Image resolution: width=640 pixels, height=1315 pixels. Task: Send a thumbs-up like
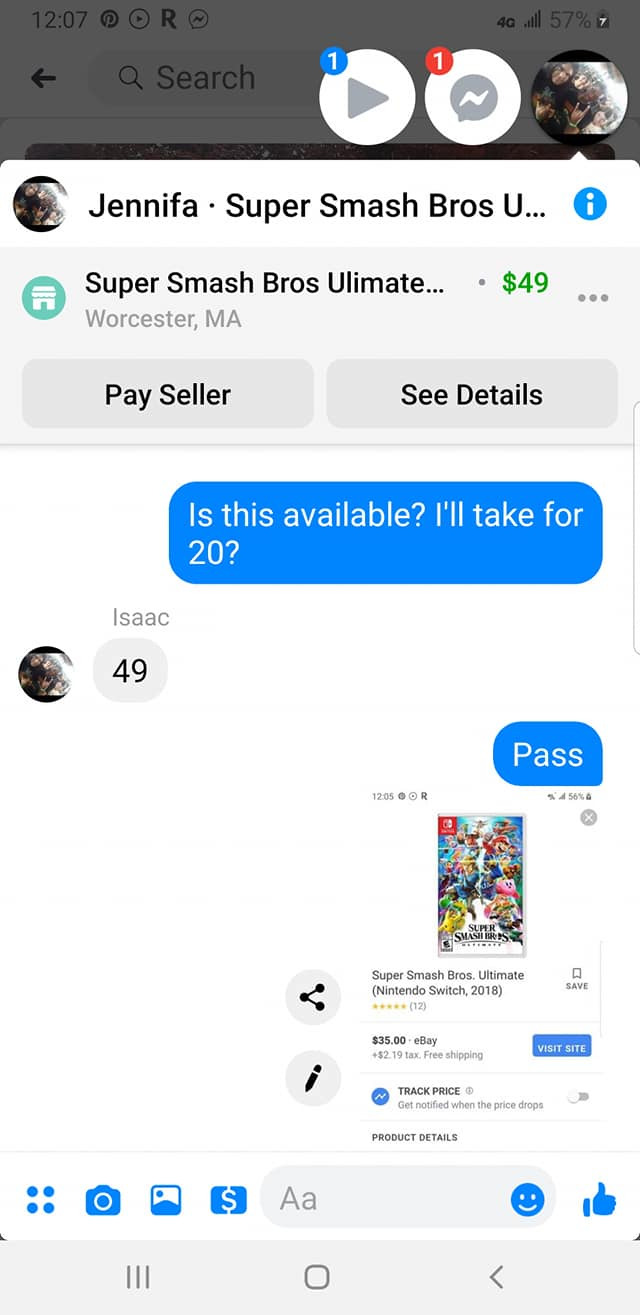coord(599,1198)
